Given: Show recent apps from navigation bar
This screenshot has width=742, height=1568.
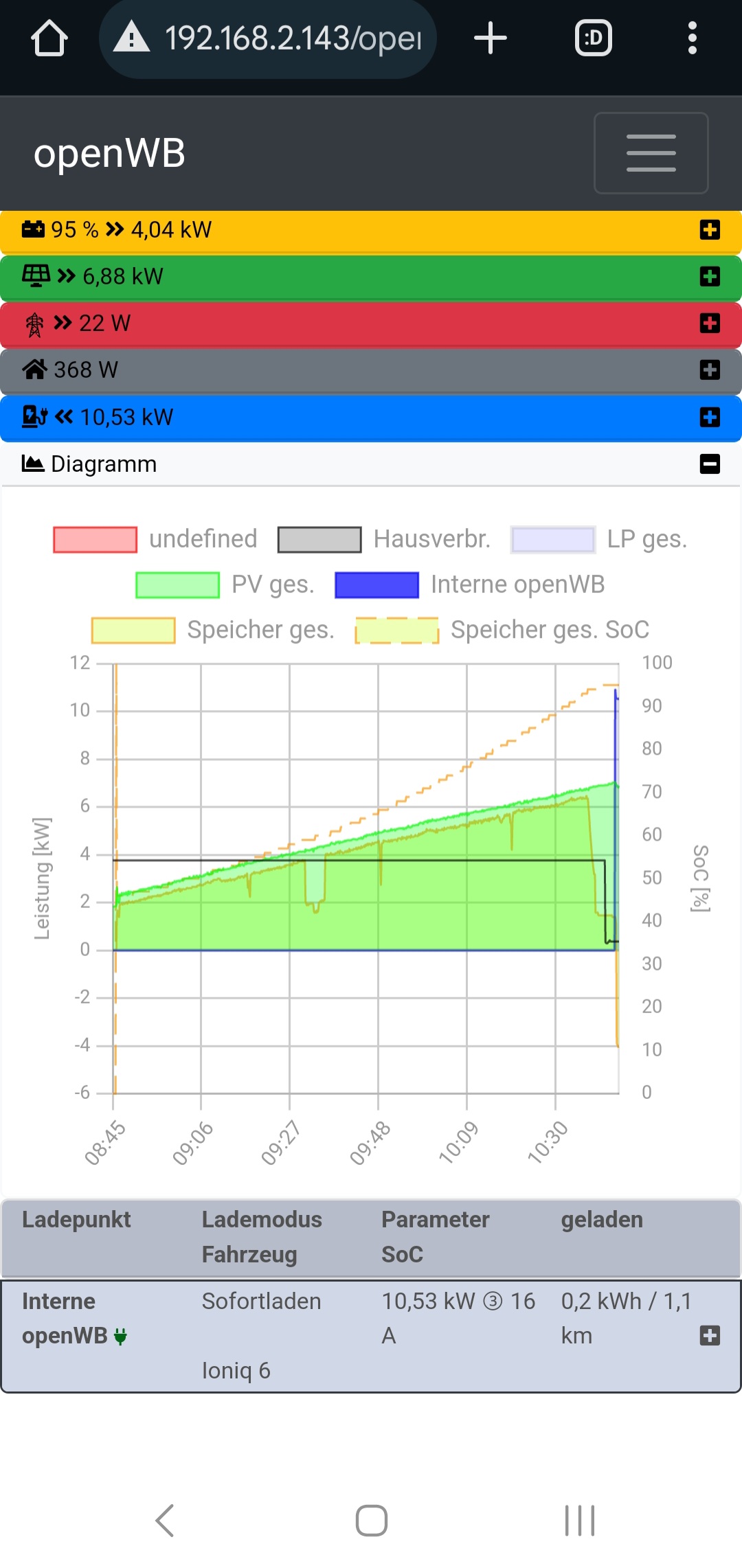Looking at the screenshot, I should coord(579,1520).
